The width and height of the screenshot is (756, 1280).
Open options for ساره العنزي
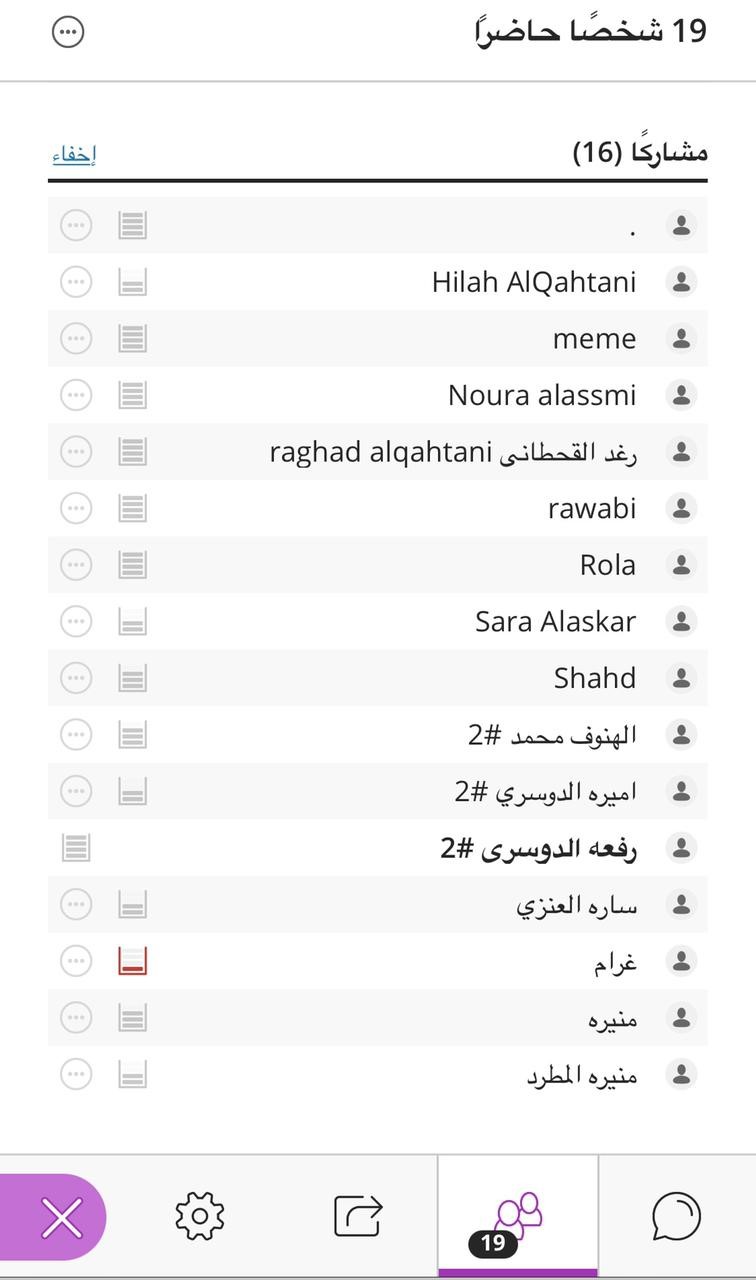(x=76, y=905)
